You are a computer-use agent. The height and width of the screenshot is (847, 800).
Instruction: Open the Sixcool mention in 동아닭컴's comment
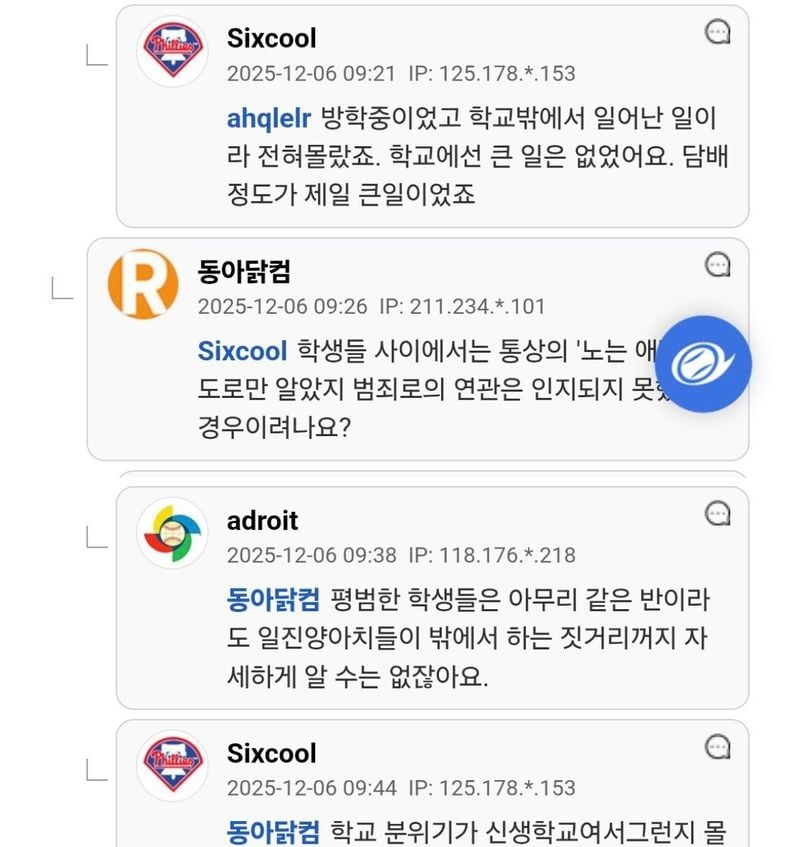[x=242, y=351]
